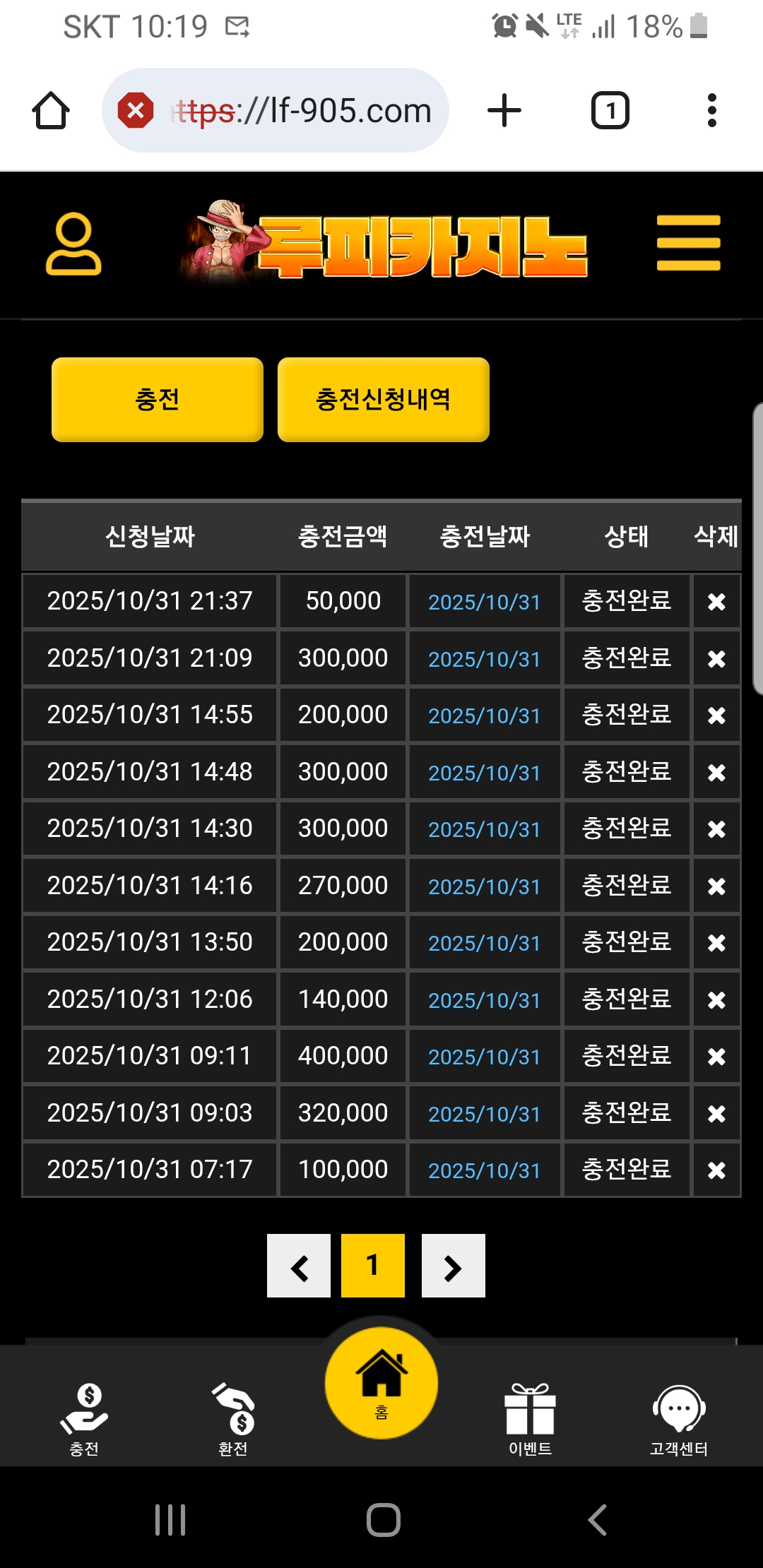Go to previous page arrow
The image size is (763, 1568).
299,1266
